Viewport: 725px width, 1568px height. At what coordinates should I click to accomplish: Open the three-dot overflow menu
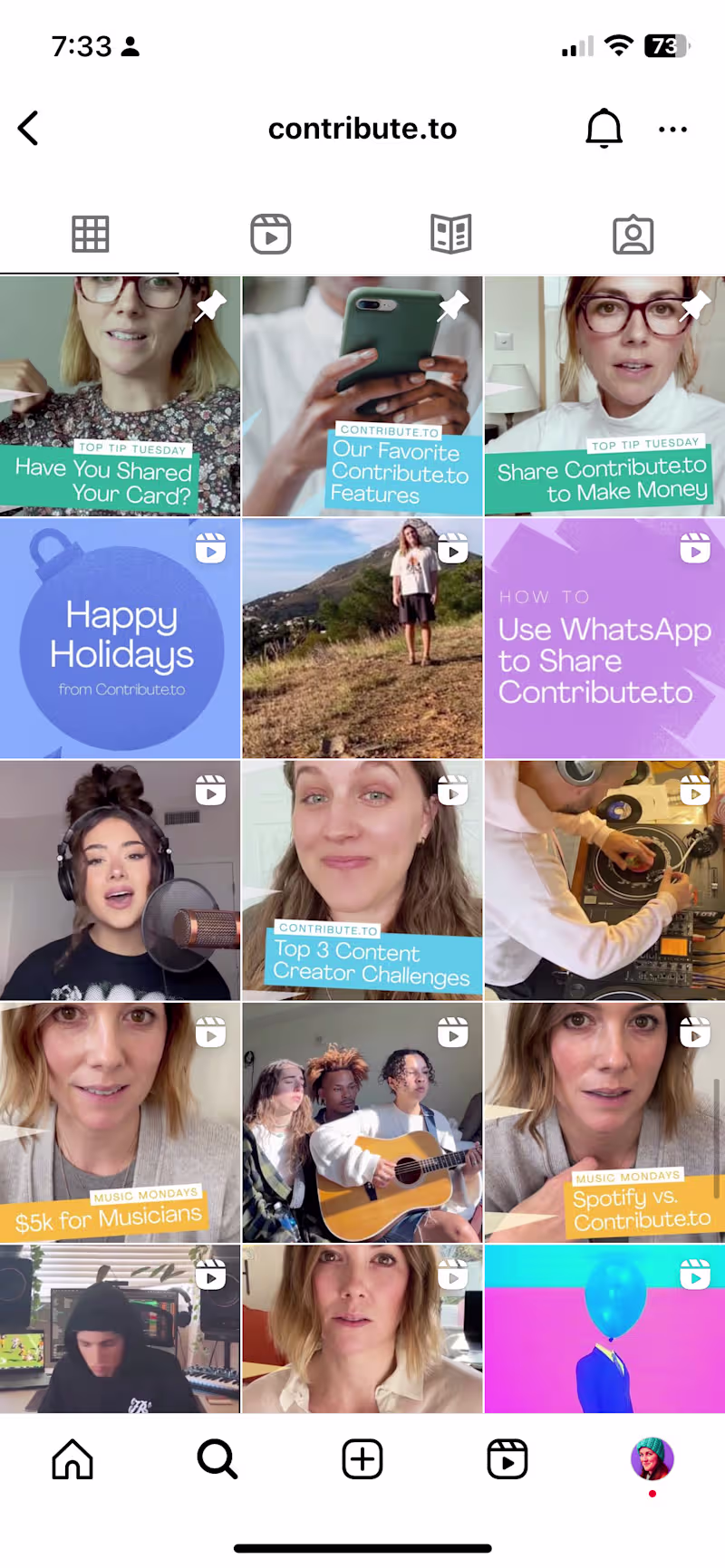(x=672, y=130)
